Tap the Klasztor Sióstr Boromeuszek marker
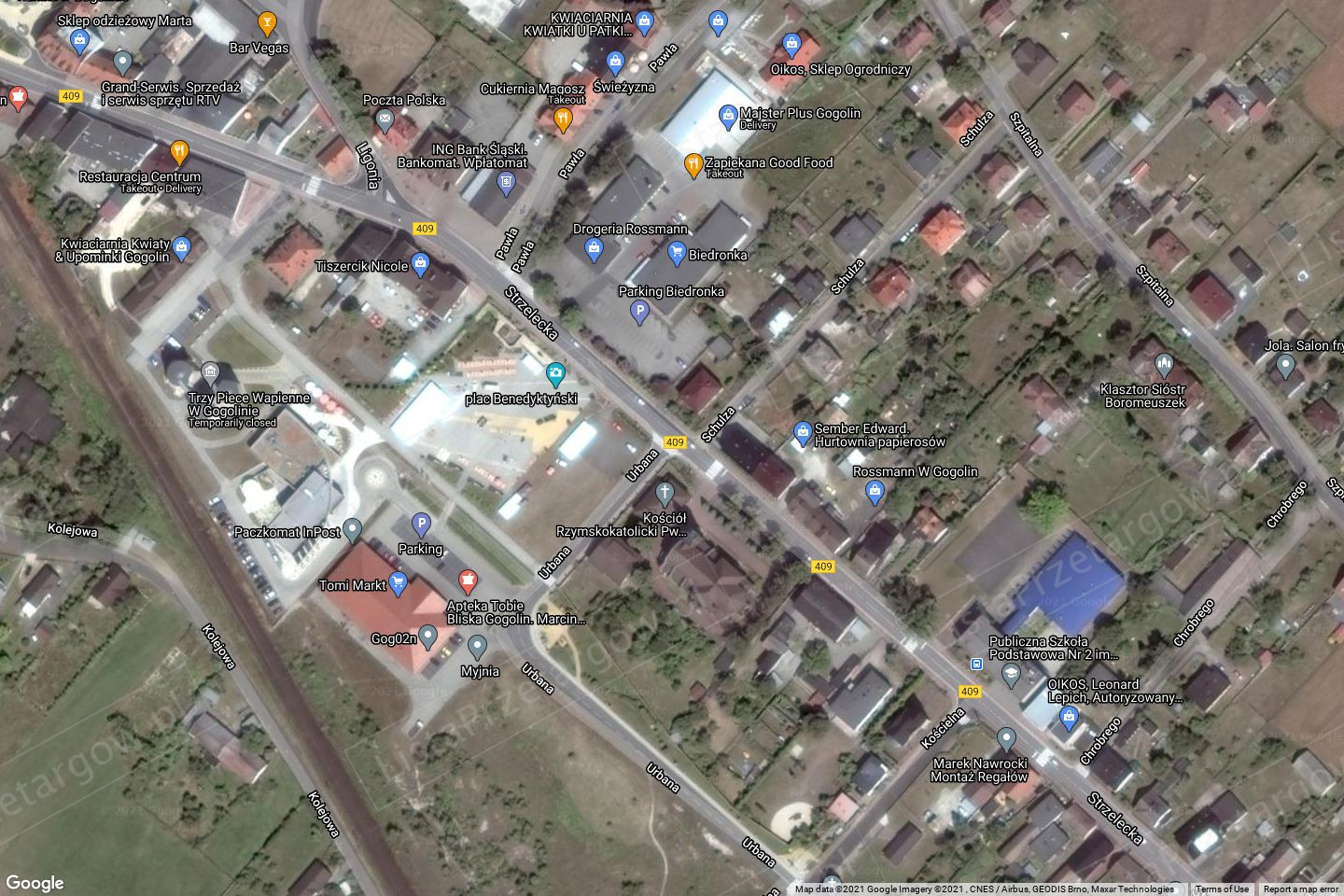The image size is (1344, 896). click(x=1163, y=364)
